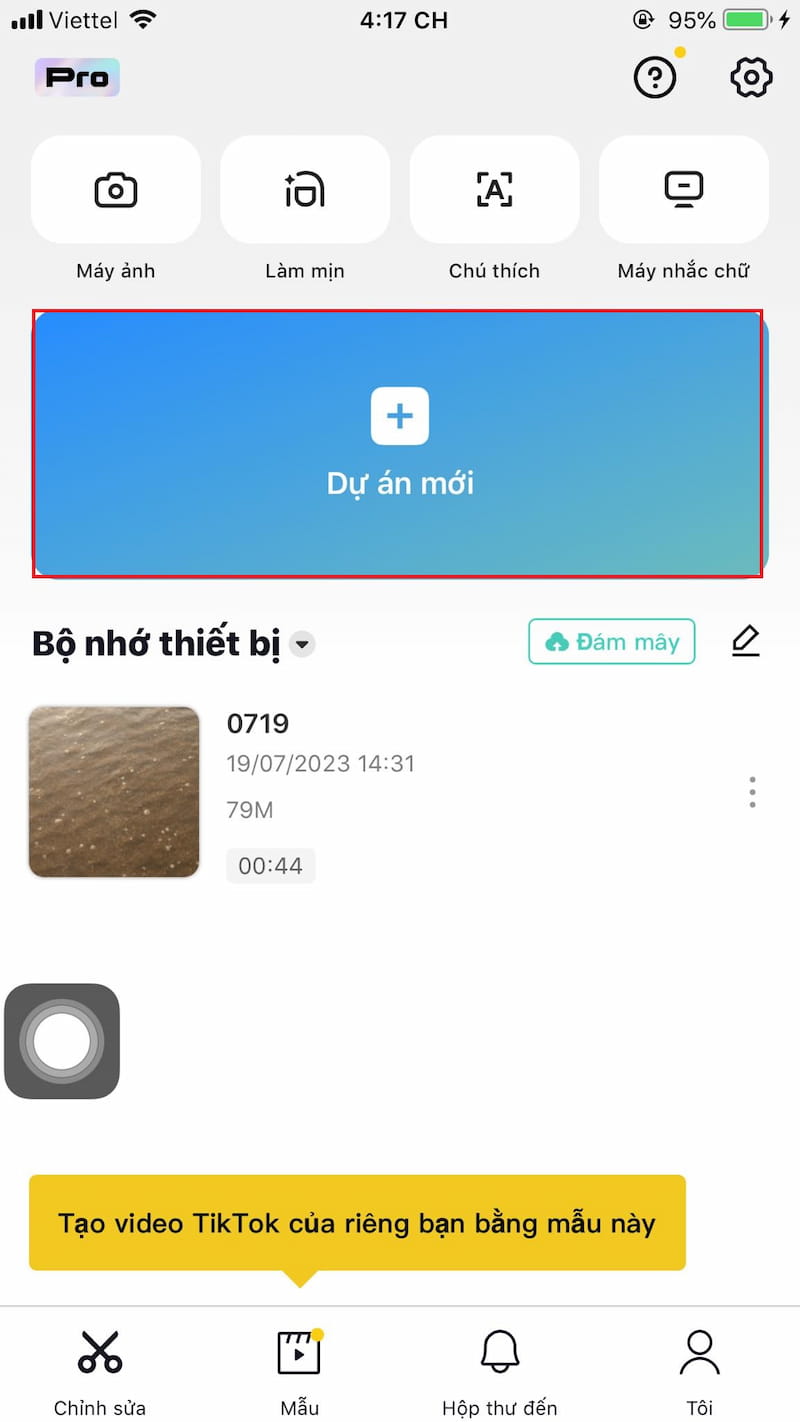This screenshot has width=800, height=1422.
Task: Edit project list with the pencil icon
Action: click(746, 641)
